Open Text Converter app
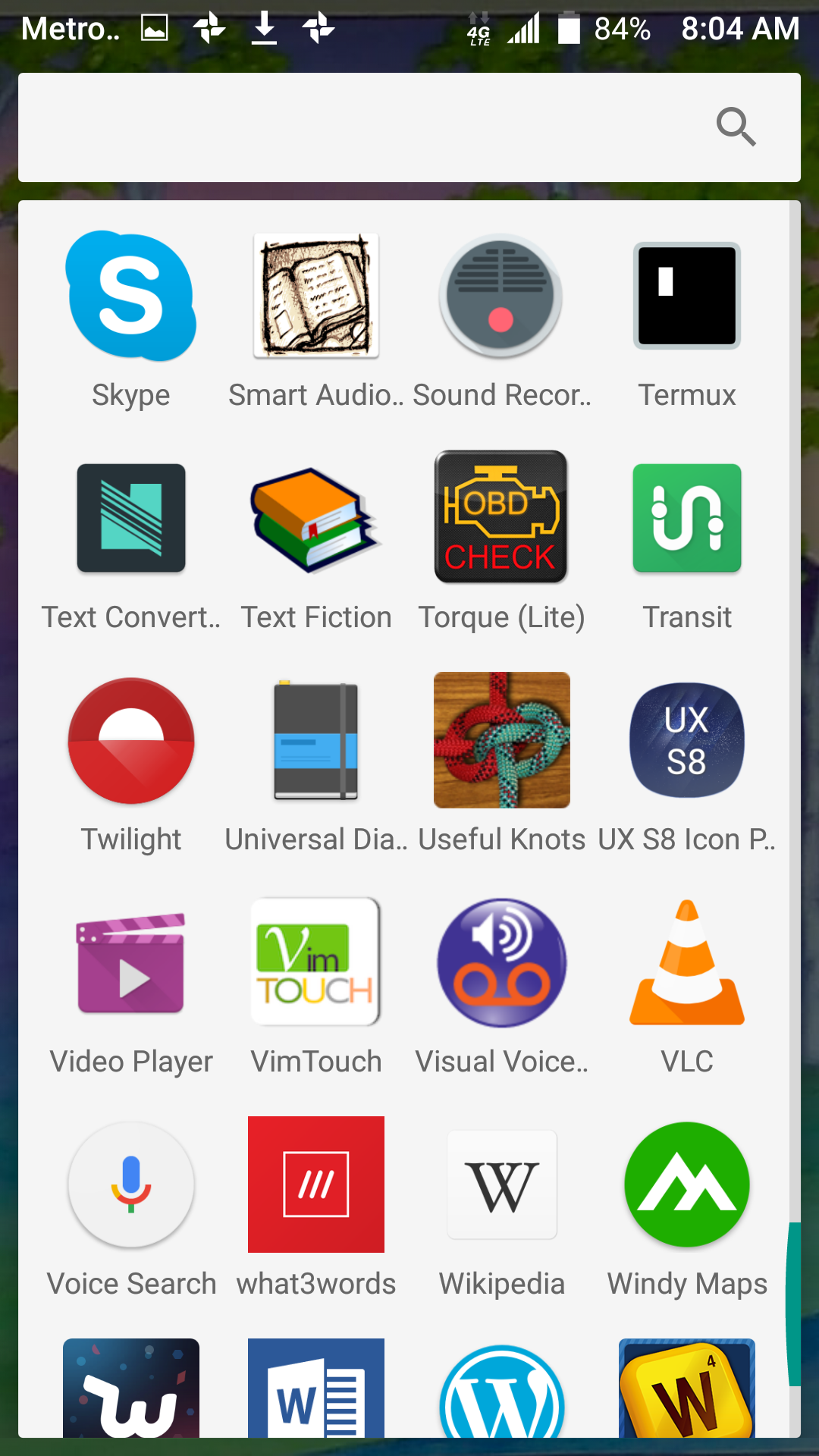The height and width of the screenshot is (1456, 819). [x=131, y=518]
